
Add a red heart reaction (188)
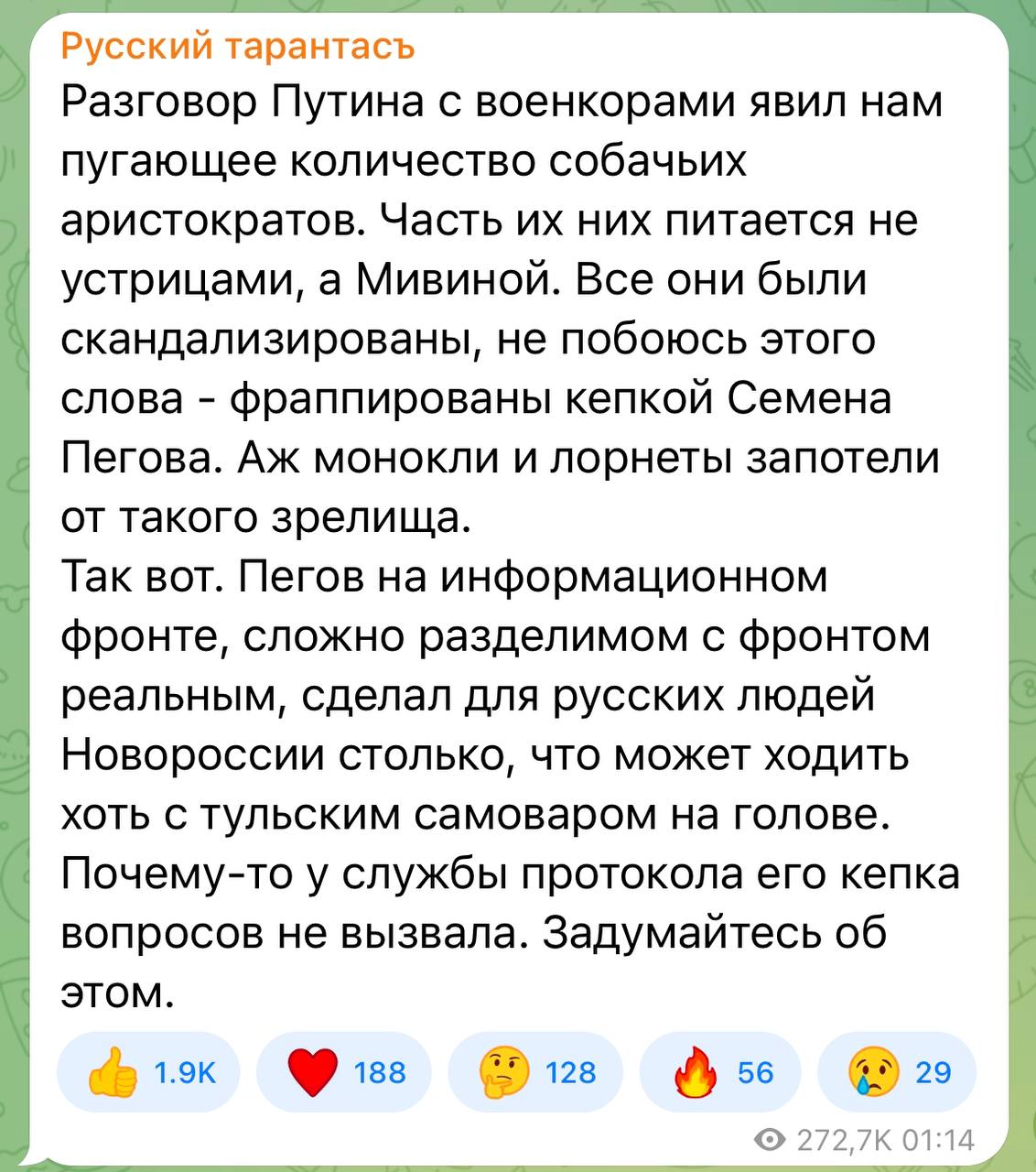tap(344, 1072)
